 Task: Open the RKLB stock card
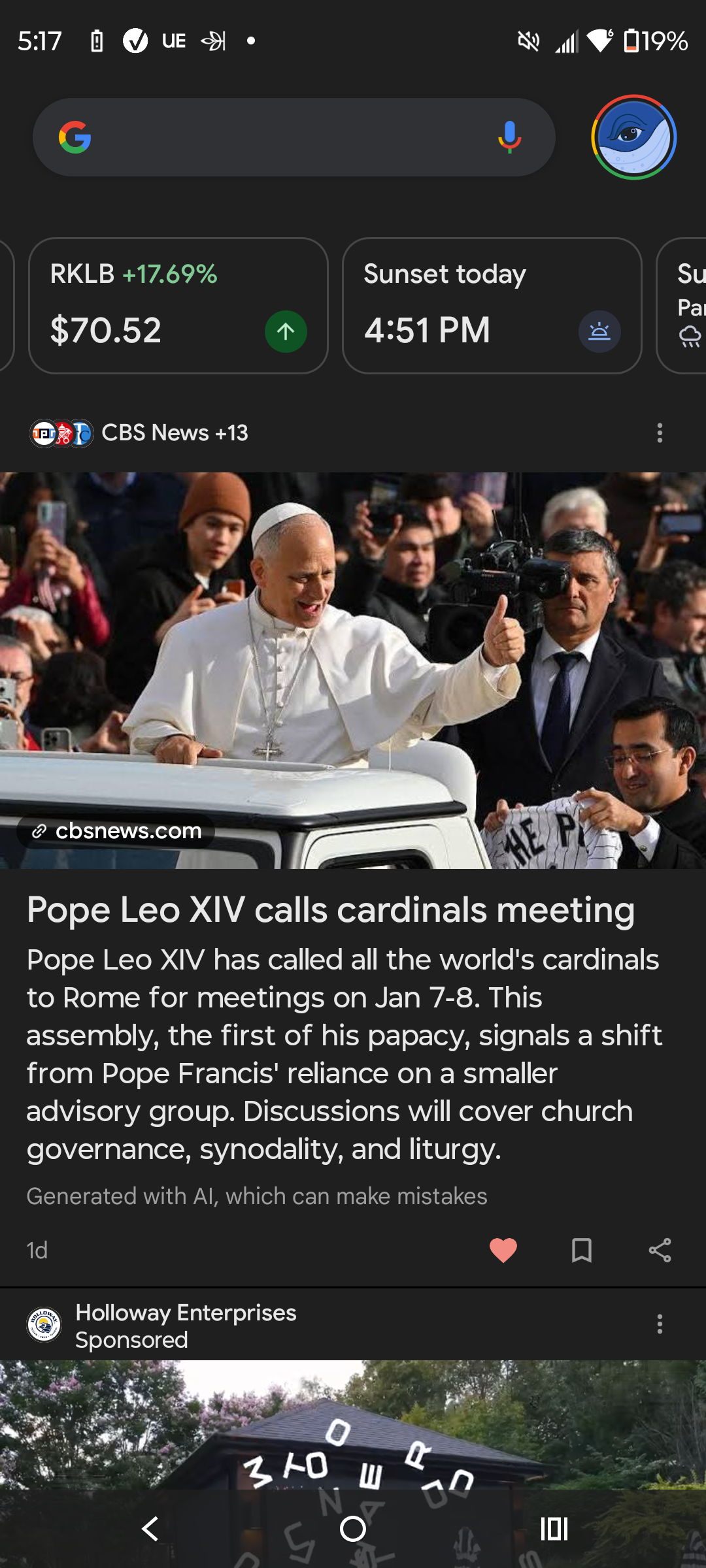point(178,305)
